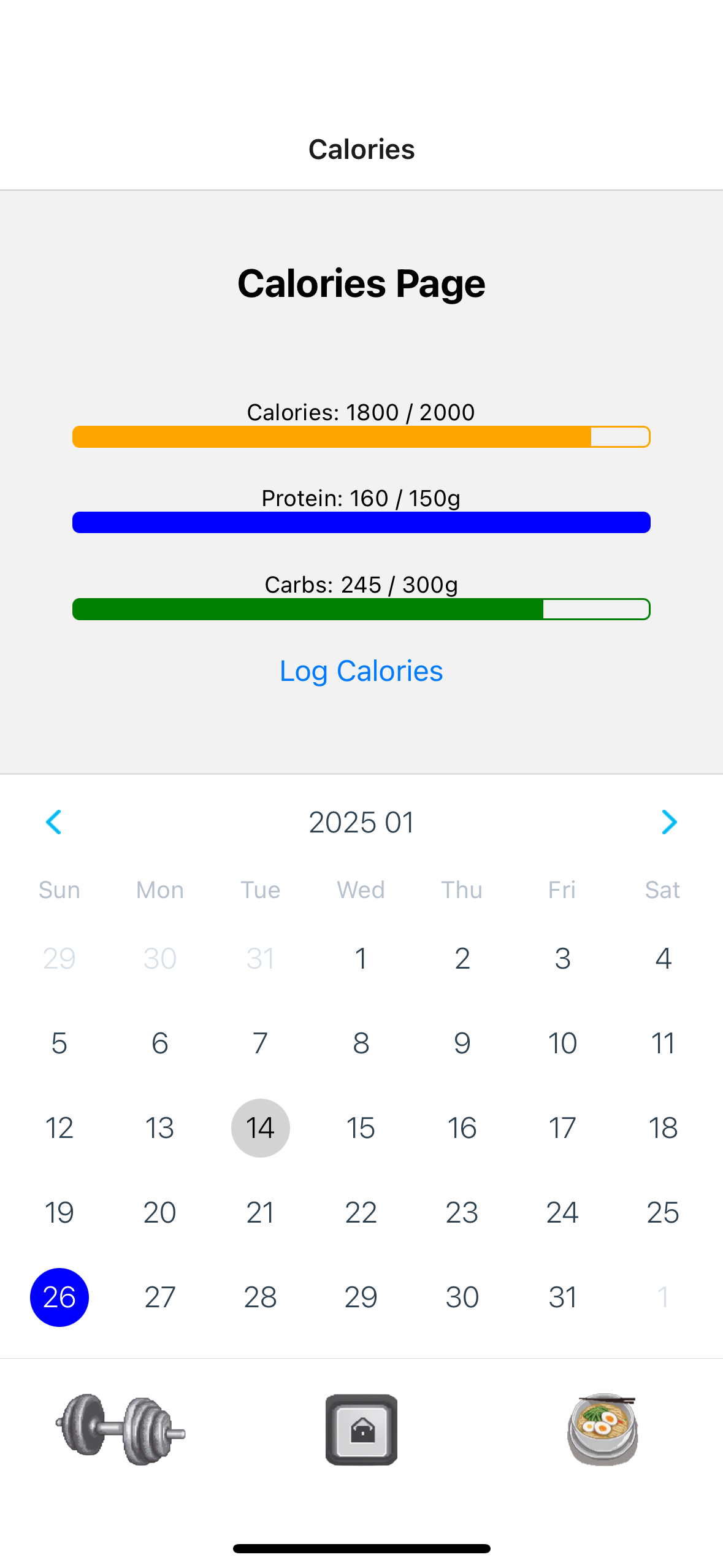Pick January 3 on the calendar
Viewport: 723px width, 1568px height.
click(562, 959)
